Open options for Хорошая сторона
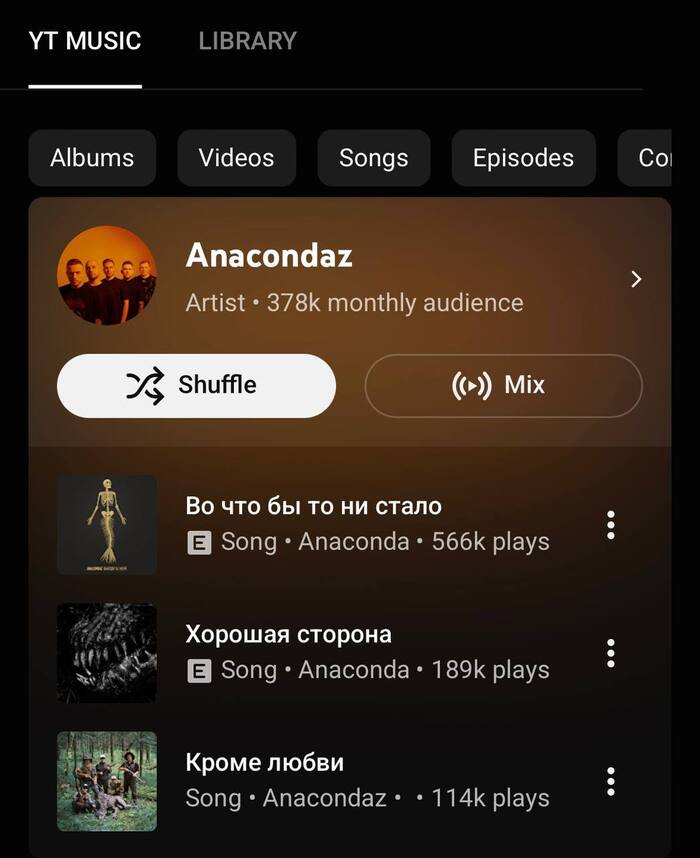This screenshot has height=858, width=700. 611,652
